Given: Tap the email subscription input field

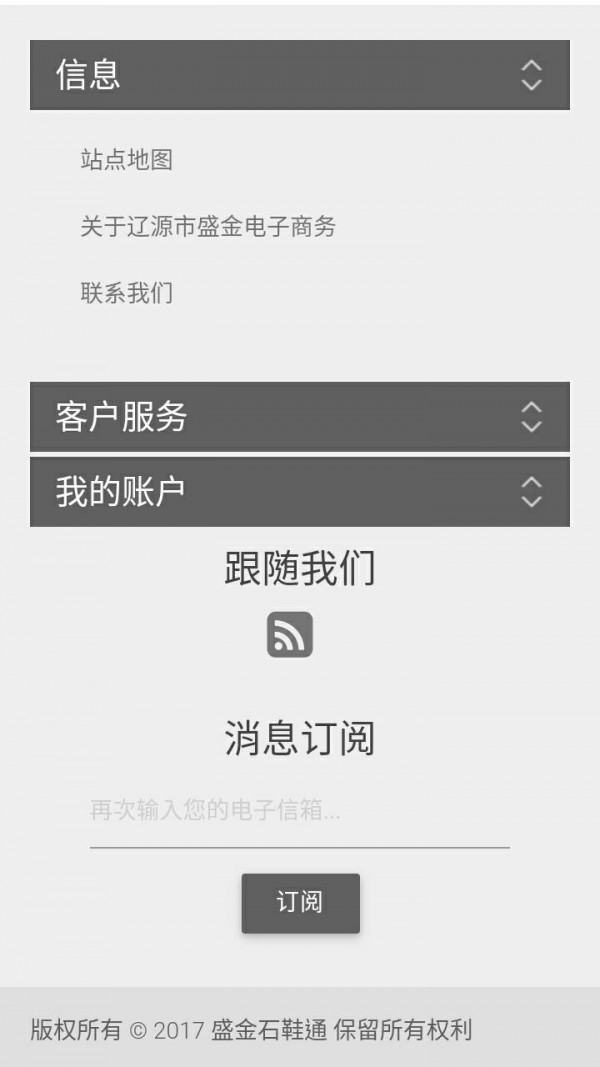Looking at the screenshot, I should tap(299, 811).
